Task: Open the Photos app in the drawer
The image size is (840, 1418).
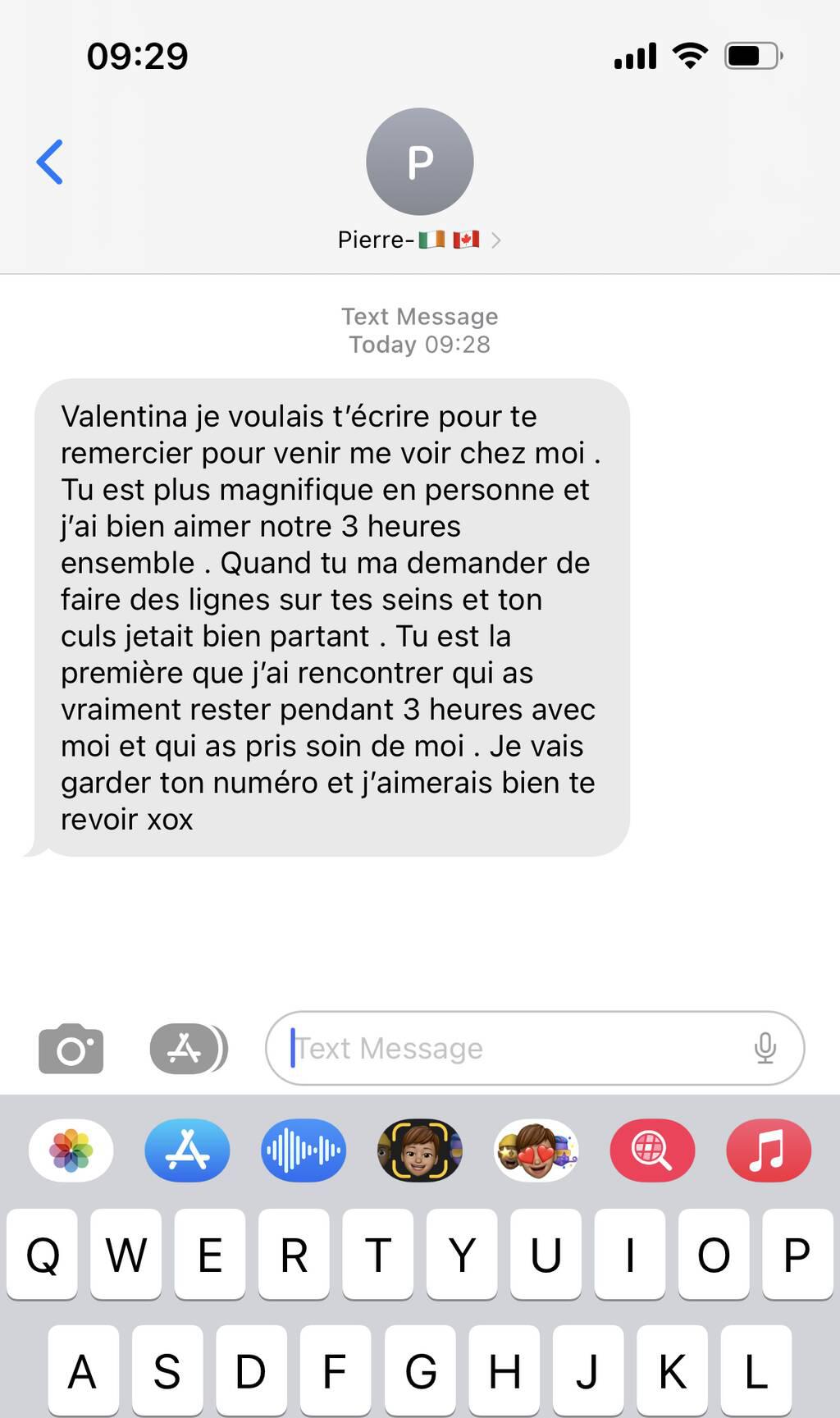Action: pyautogui.click(x=71, y=1150)
